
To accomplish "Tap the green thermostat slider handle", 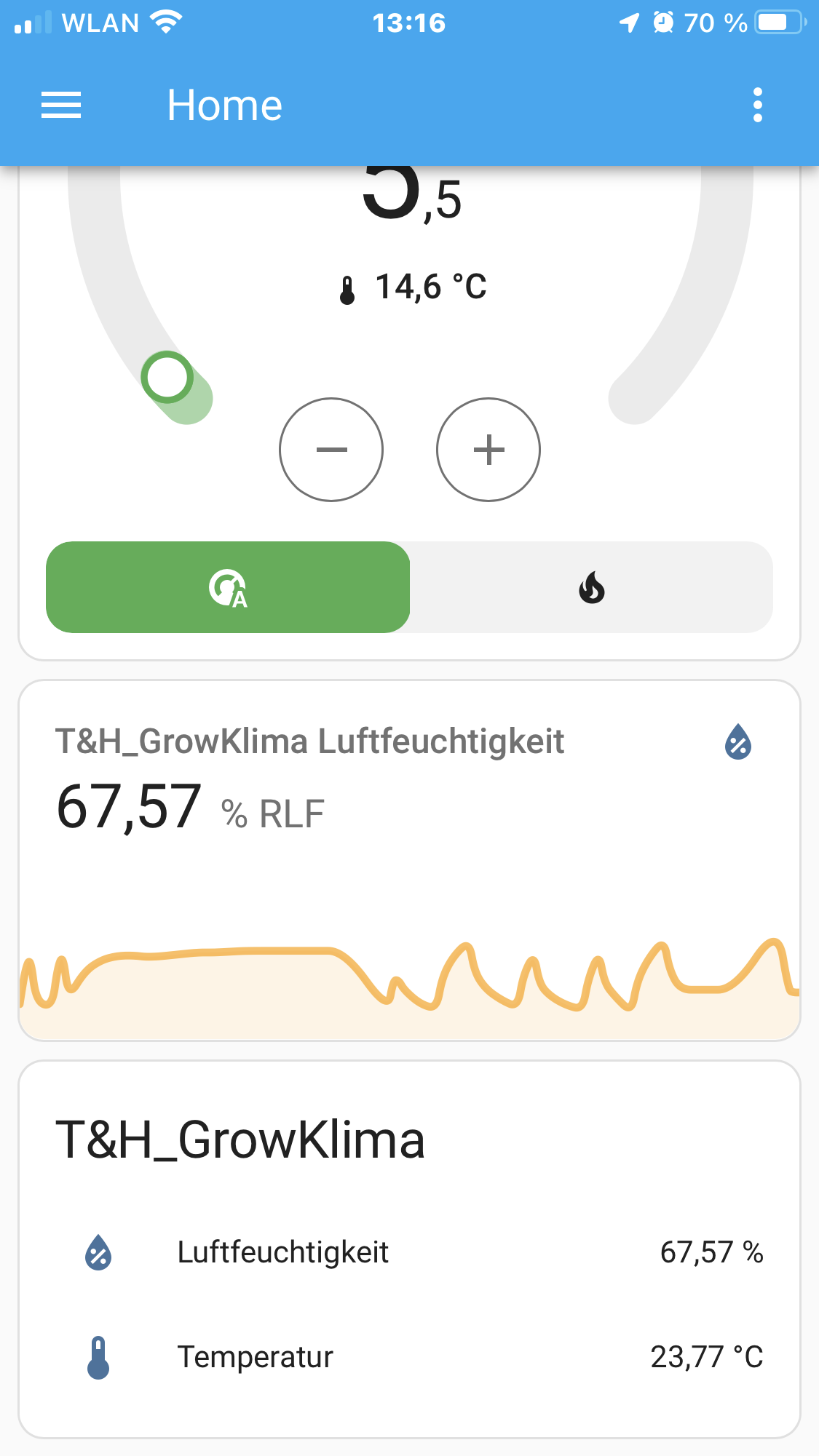I will [x=167, y=377].
